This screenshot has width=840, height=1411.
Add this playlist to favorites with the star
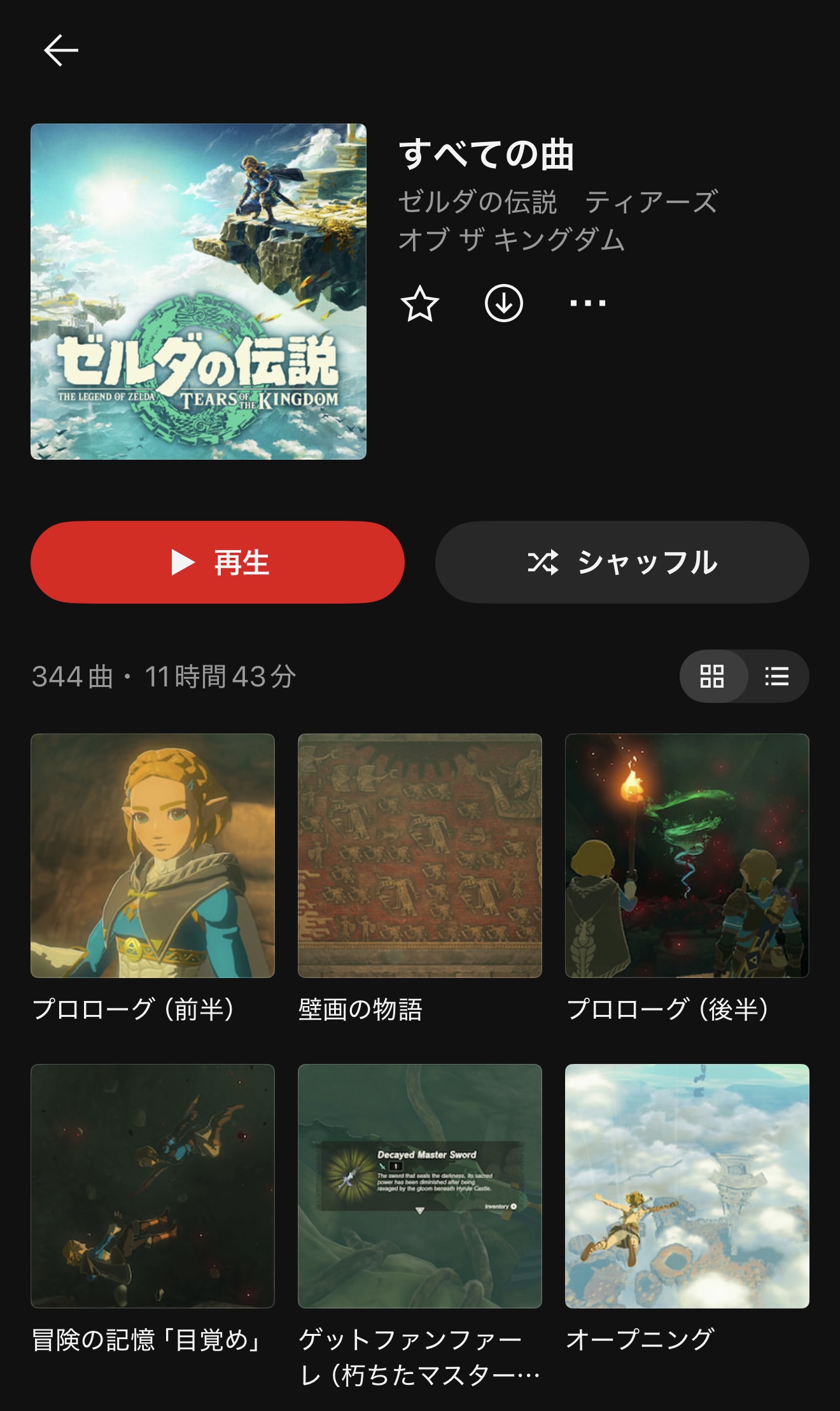(x=420, y=304)
